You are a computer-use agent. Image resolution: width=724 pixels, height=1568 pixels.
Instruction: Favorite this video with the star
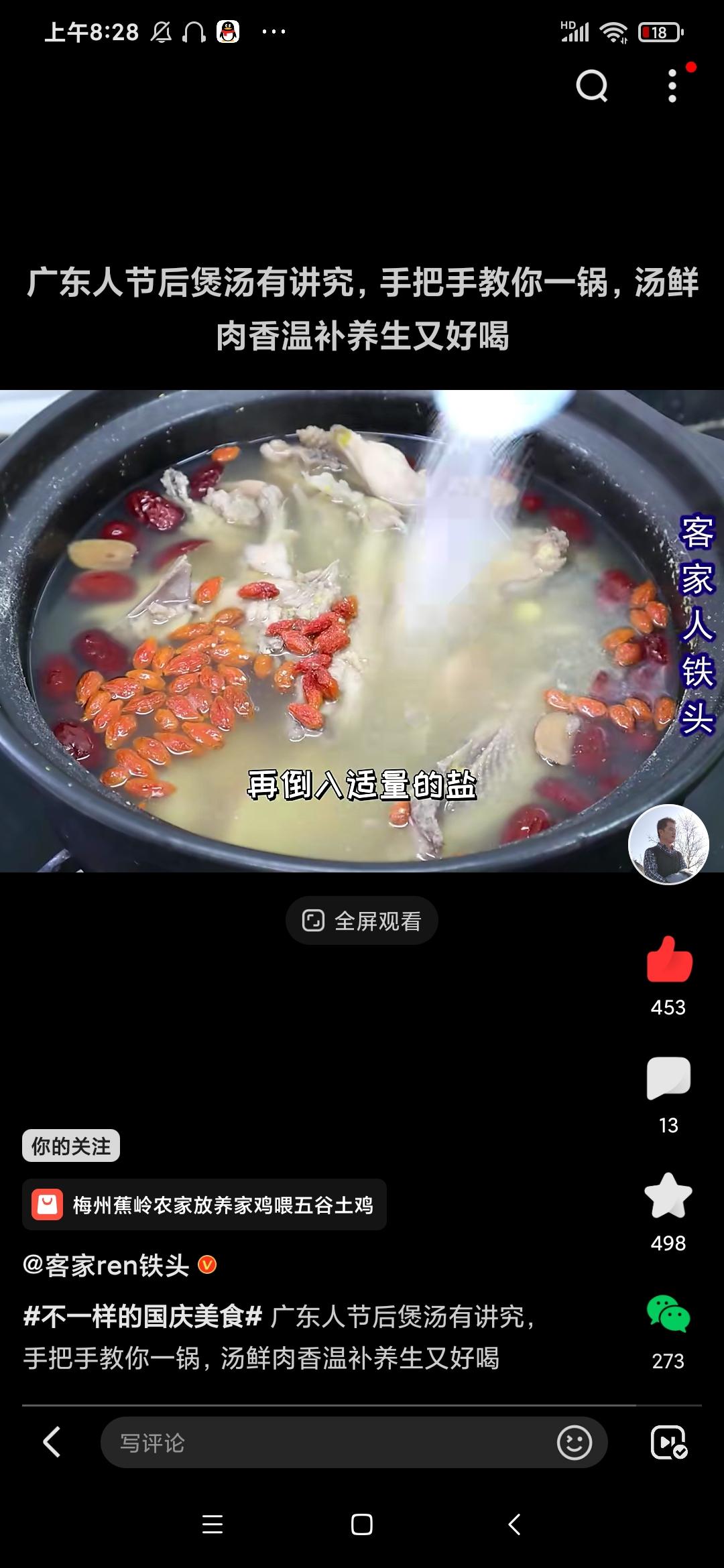pyautogui.click(x=668, y=1196)
